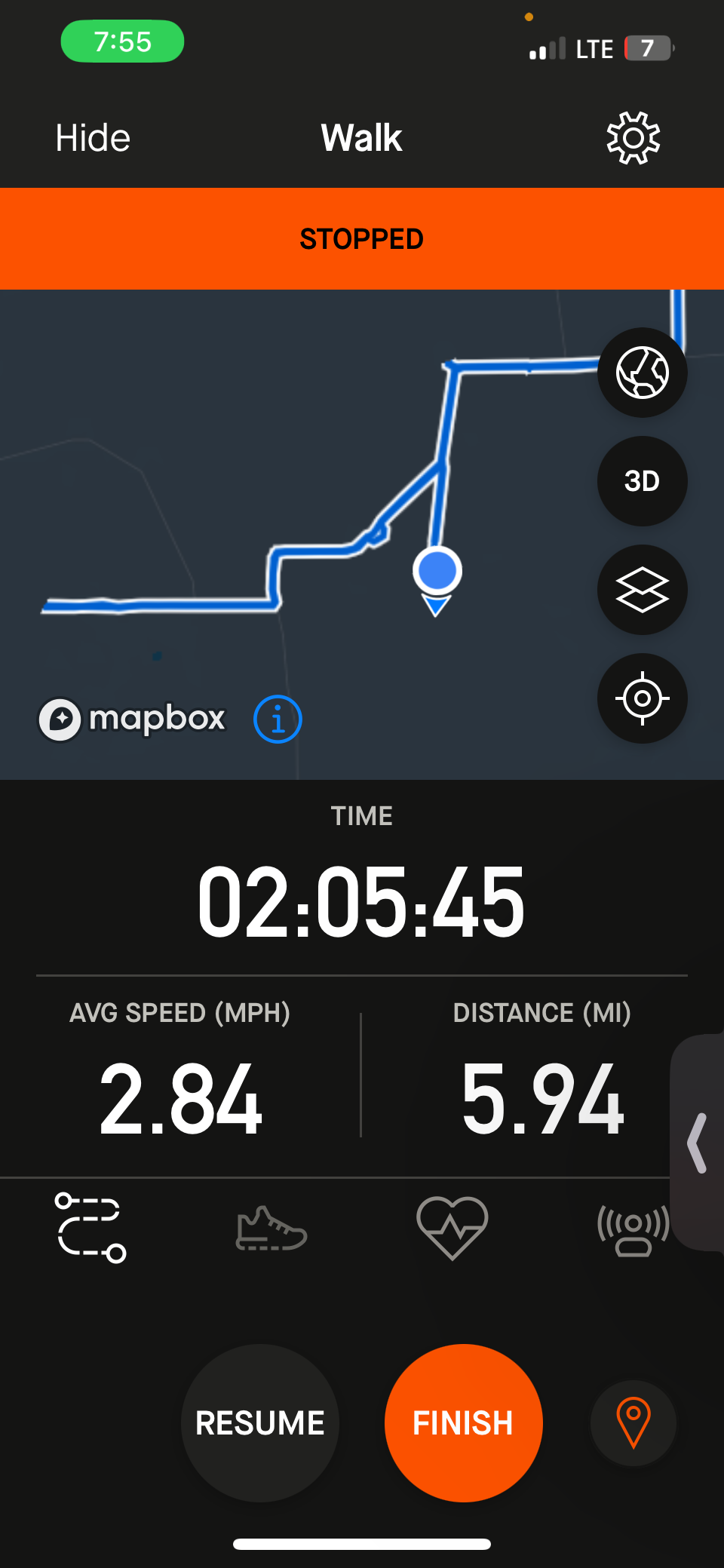Toggle the 3D map view
The image size is (724, 1568).
(642, 481)
